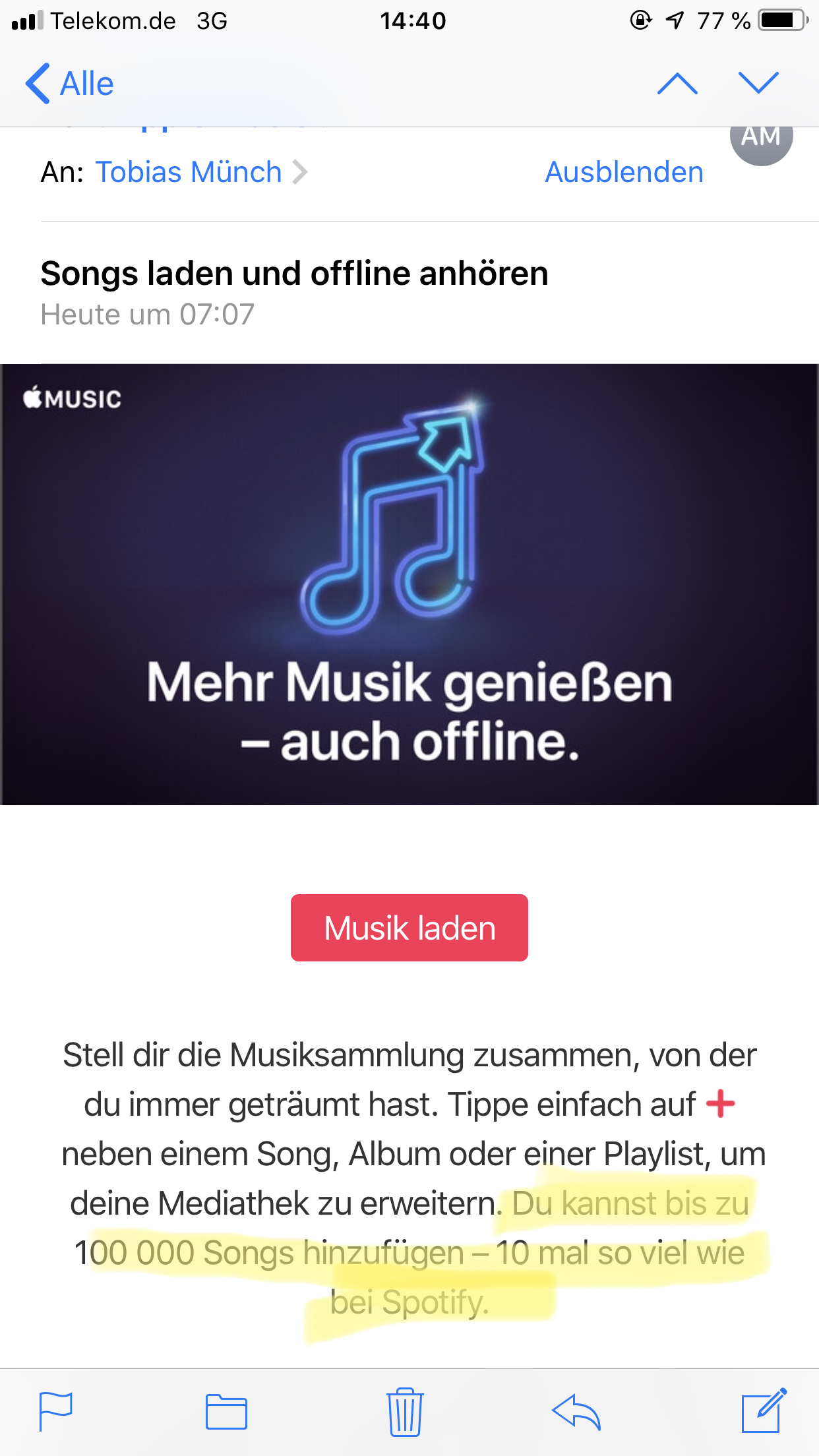Jump to the previous email
Viewport: 819px width, 1456px height.
(677, 84)
